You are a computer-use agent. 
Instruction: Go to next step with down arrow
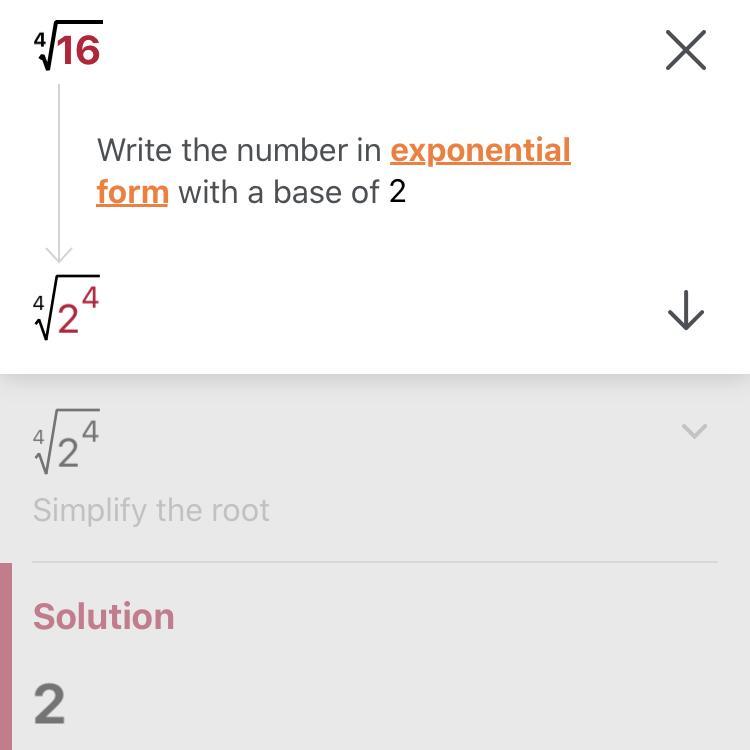click(686, 310)
